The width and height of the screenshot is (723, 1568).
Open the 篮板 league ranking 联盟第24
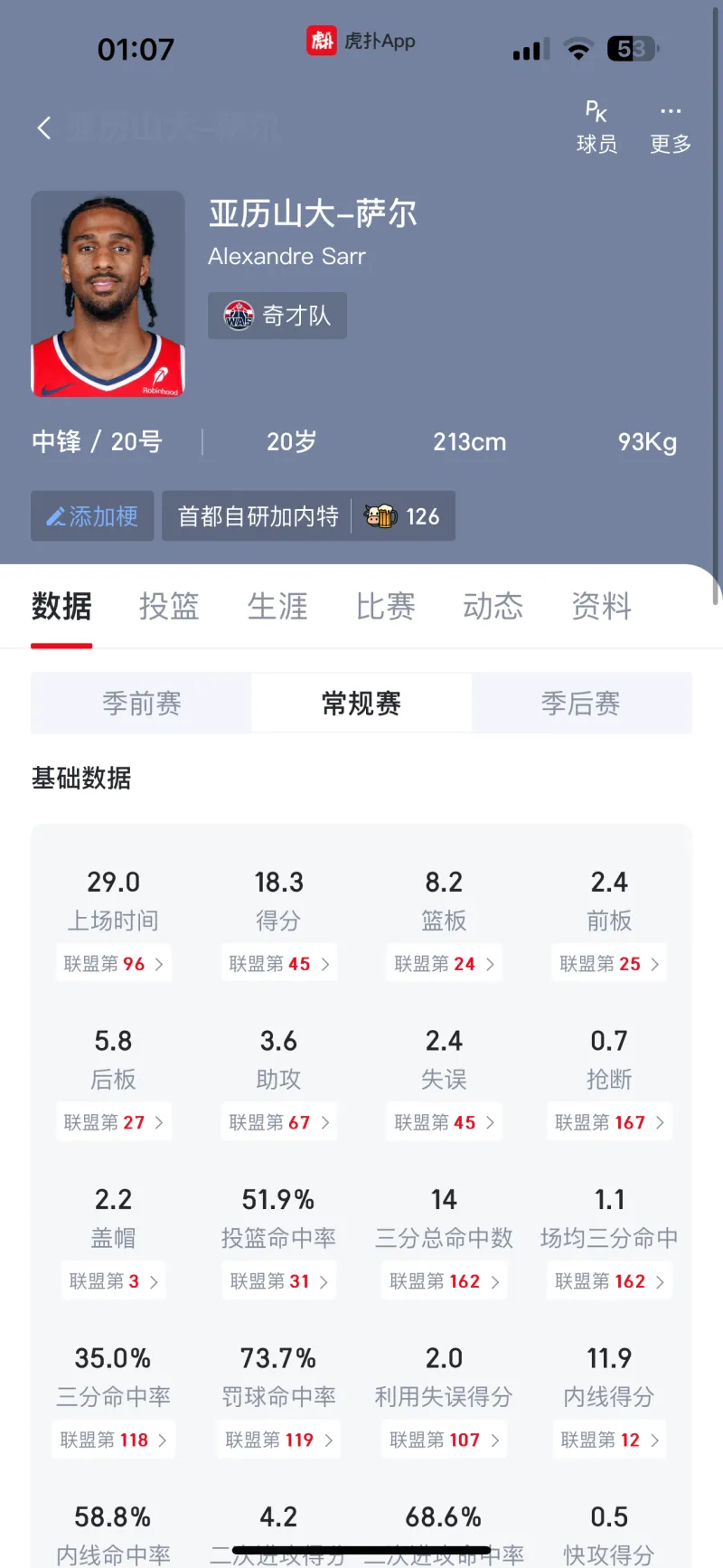tap(444, 964)
